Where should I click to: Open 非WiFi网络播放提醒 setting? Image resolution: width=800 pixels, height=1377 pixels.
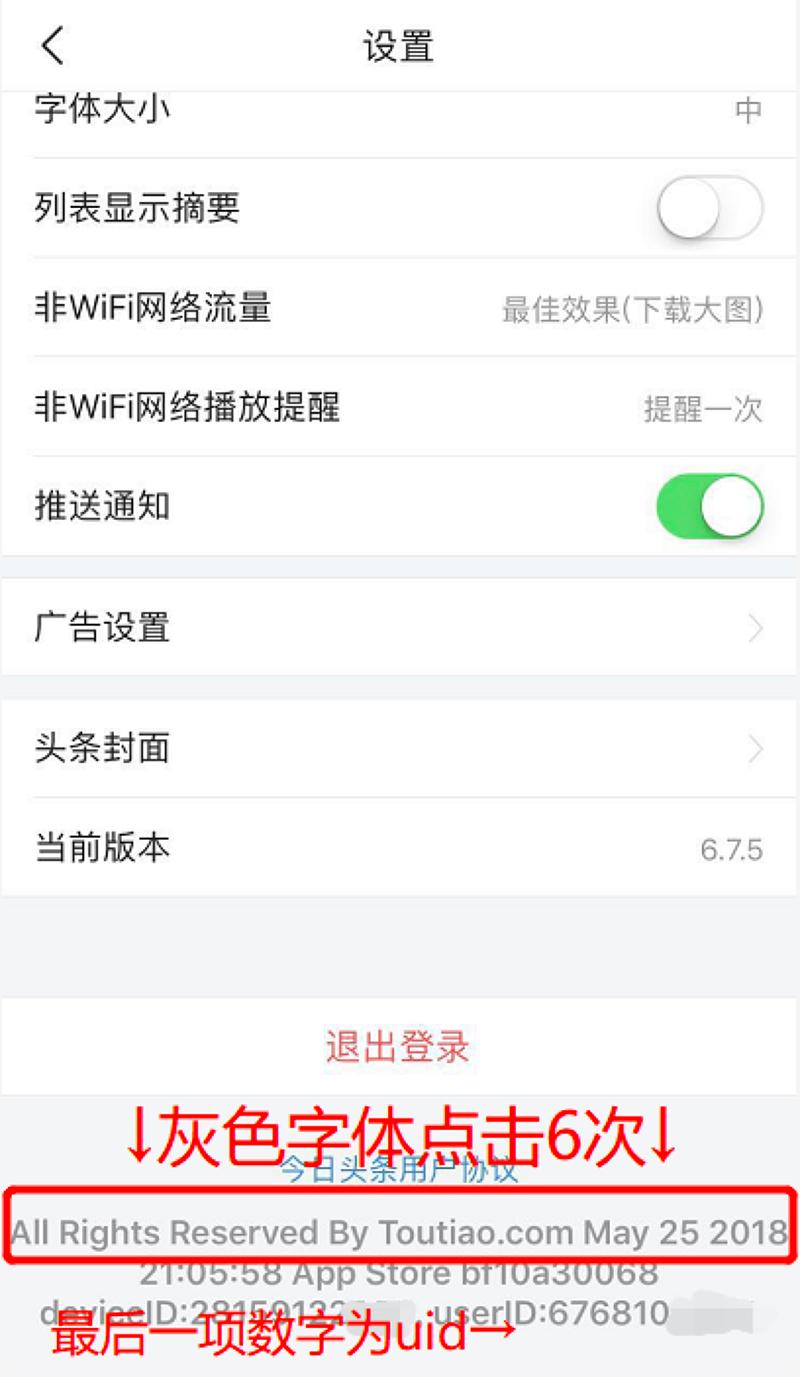(x=400, y=408)
